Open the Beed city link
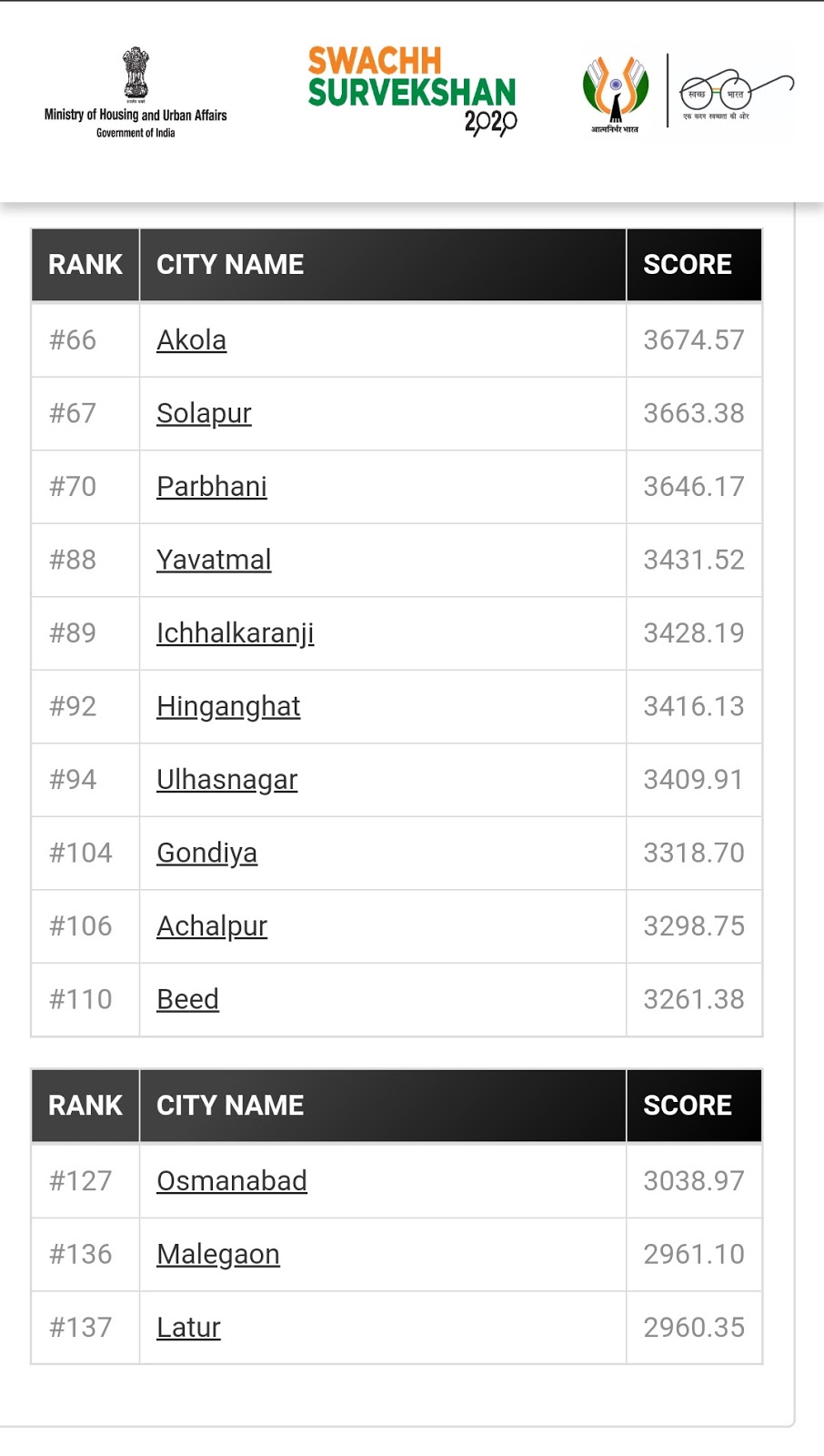The height and width of the screenshot is (1456, 824). pyautogui.click(x=187, y=999)
